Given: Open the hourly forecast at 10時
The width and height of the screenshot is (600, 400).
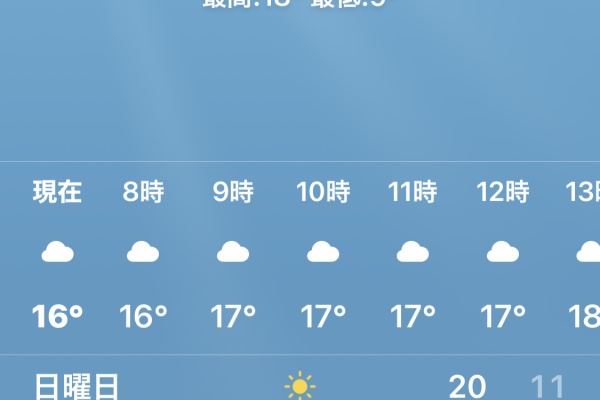Looking at the screenshot, I should click(323, 254).
